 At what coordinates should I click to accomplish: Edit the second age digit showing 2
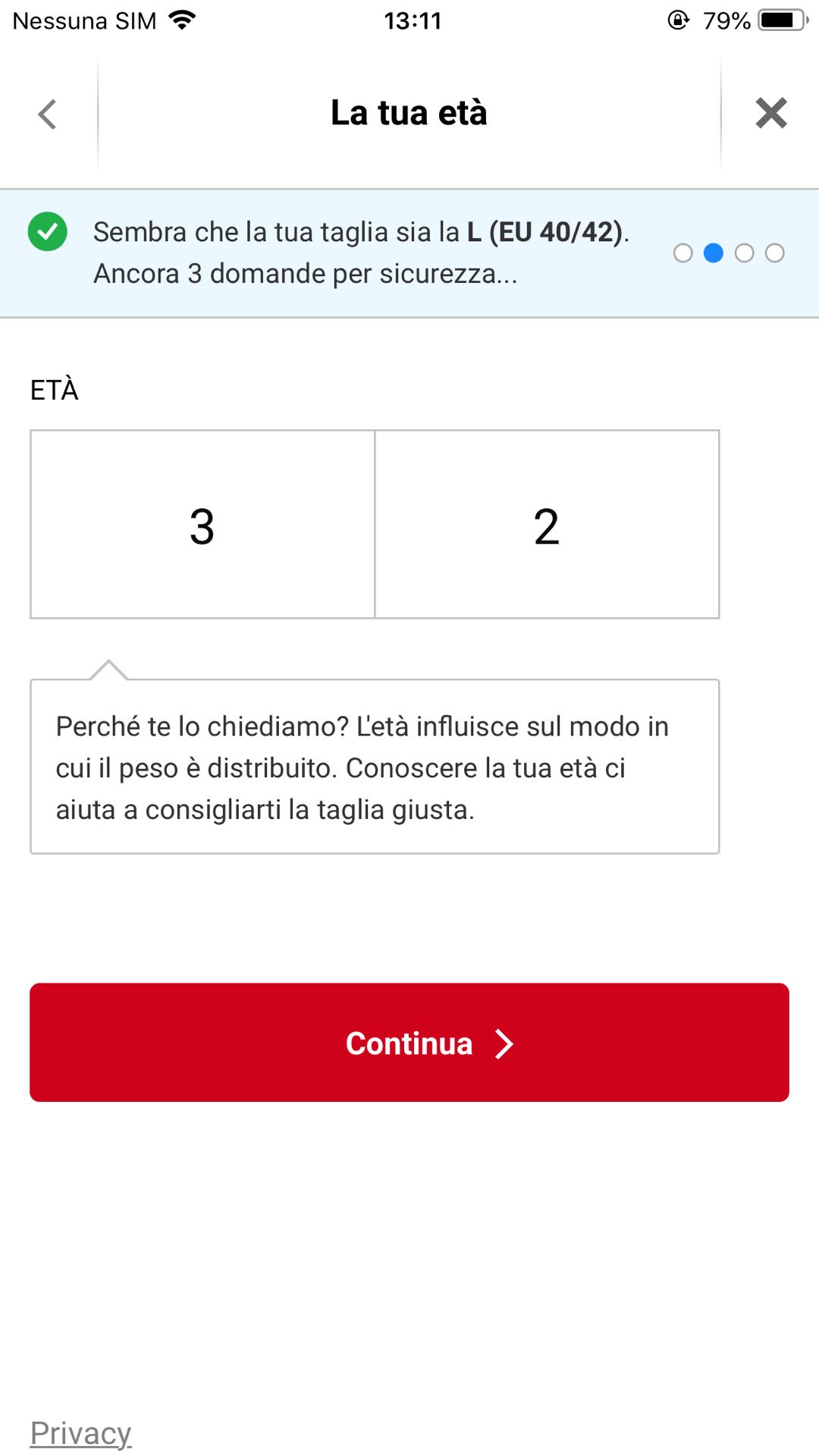pyautogui.click(x=547, y=525)
